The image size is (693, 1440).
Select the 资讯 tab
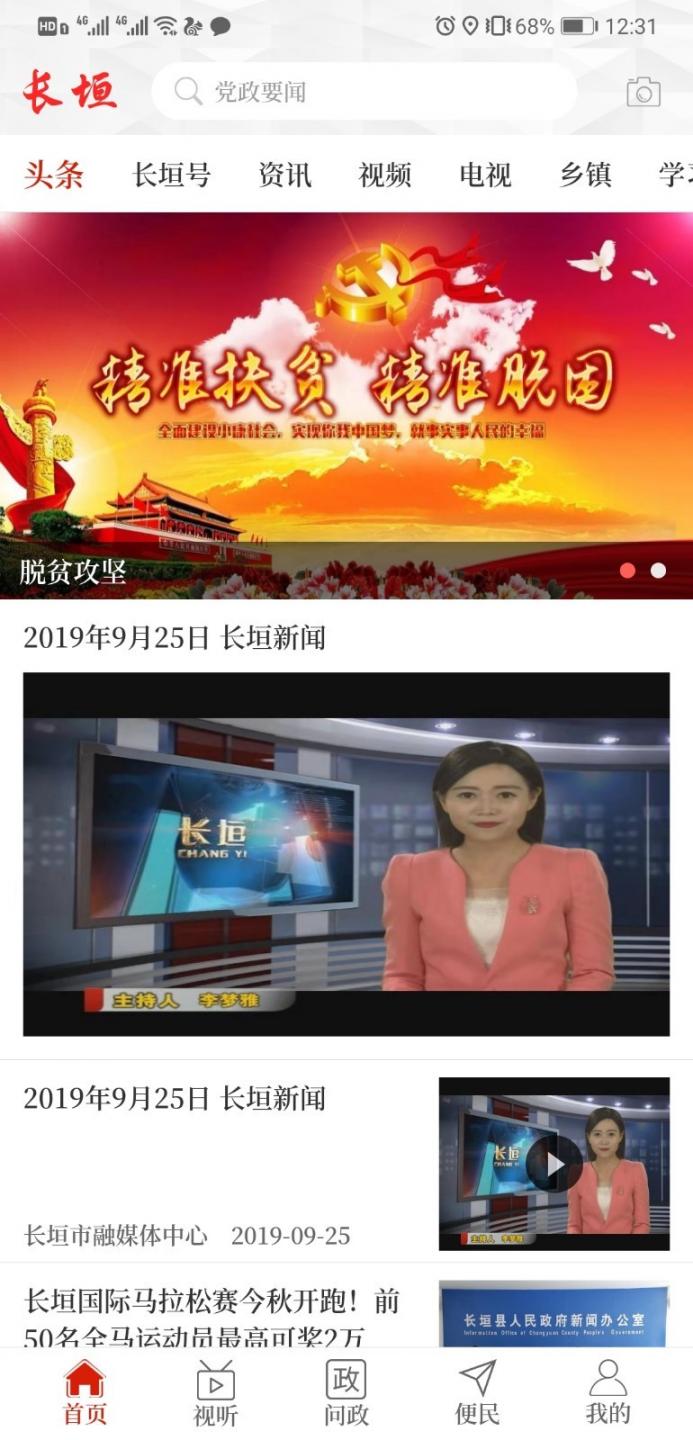[x=285, y=175]
